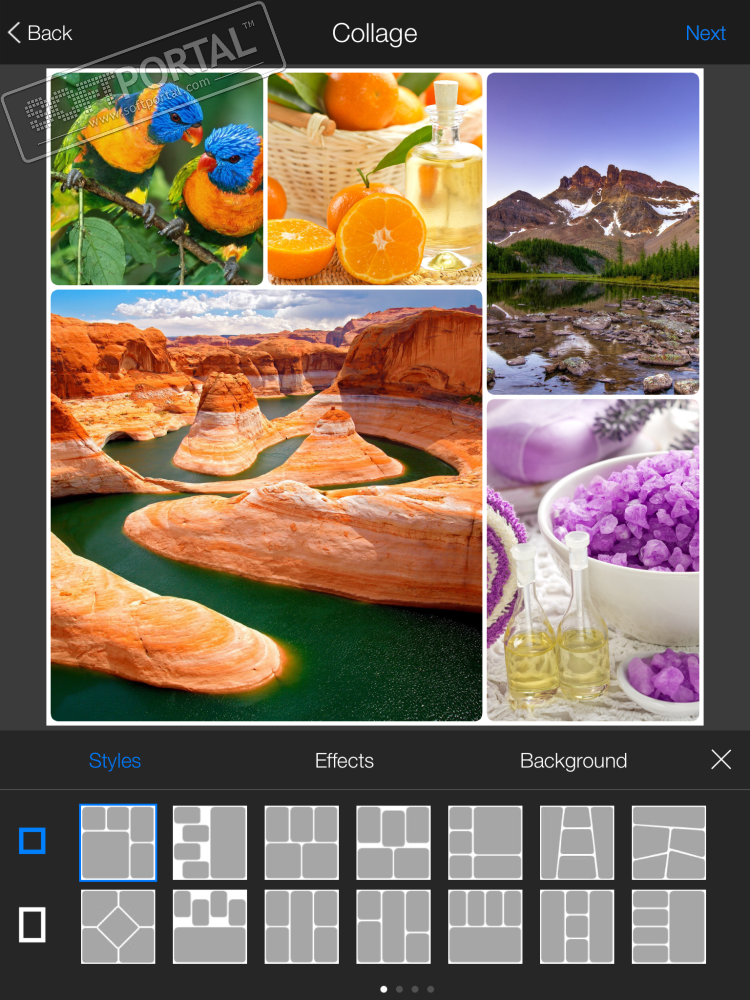Viewport: 750px width, 1000px height.
Task: Choose the portrait rectangle collage format
Action: (32, 925)
